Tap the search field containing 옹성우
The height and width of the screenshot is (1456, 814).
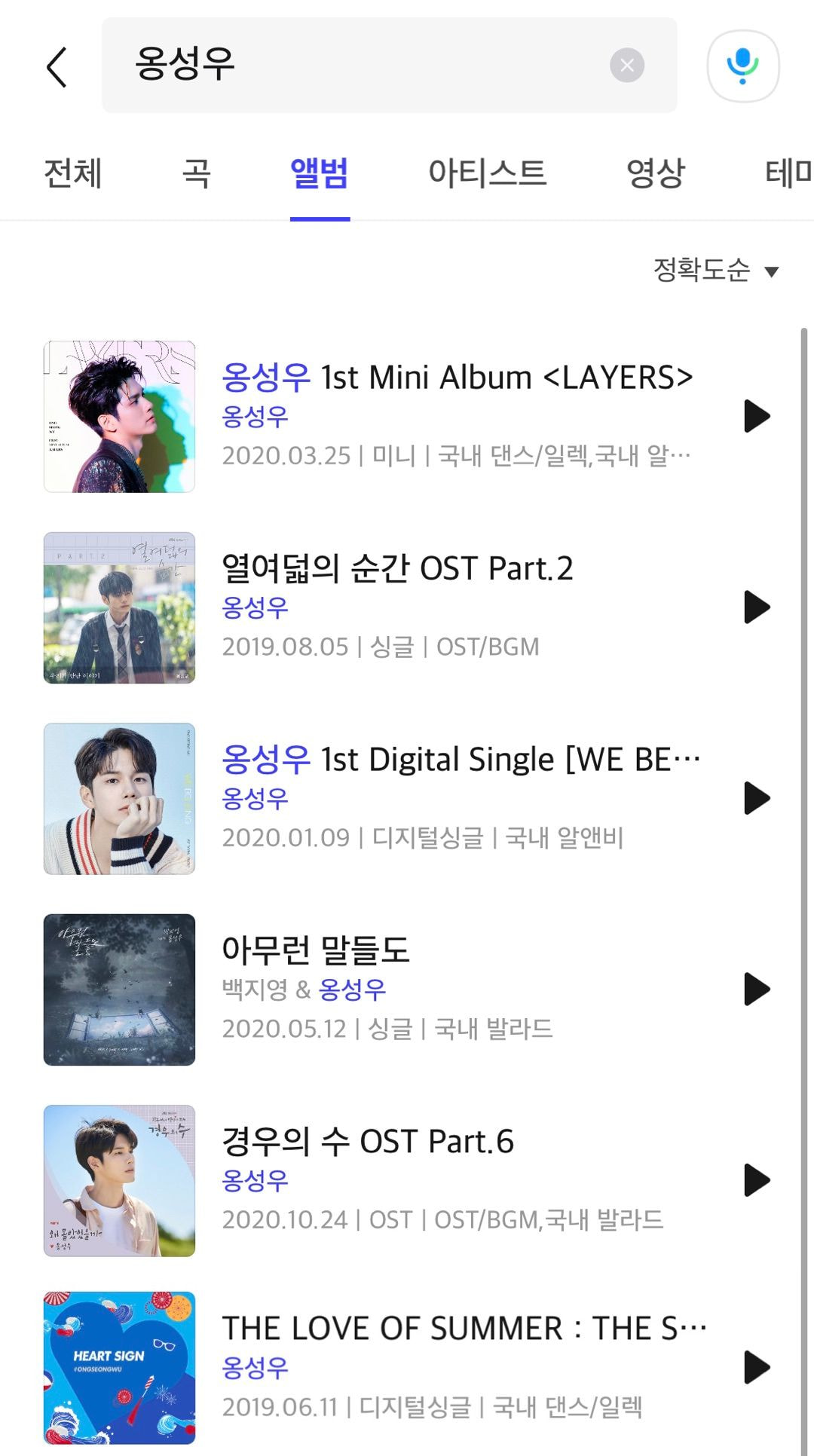(x=362, y=66)
